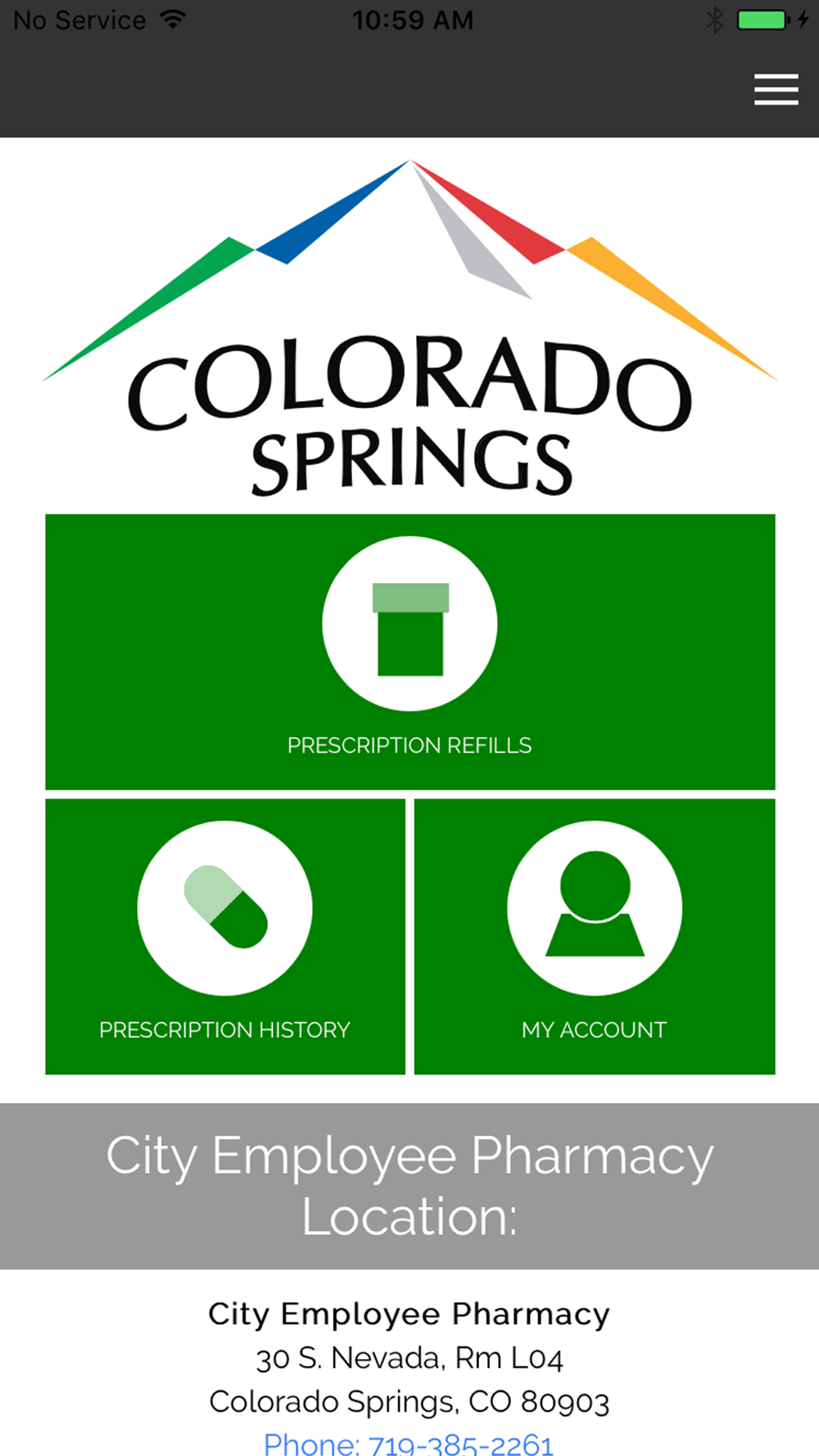Open the hamburger menu
The image size is (819, 1456).
[776, 89]
